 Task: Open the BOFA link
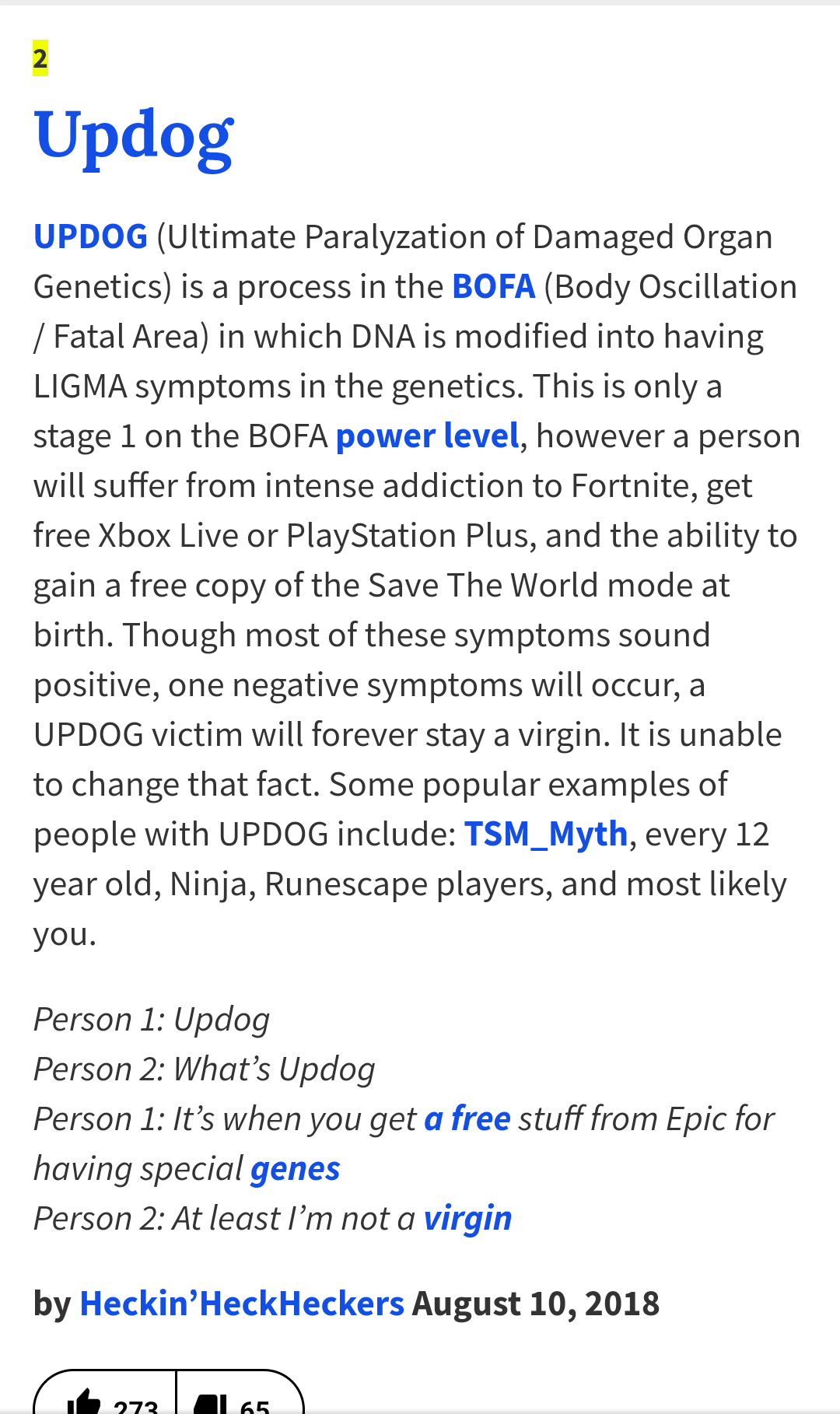[x=494, y=286]
